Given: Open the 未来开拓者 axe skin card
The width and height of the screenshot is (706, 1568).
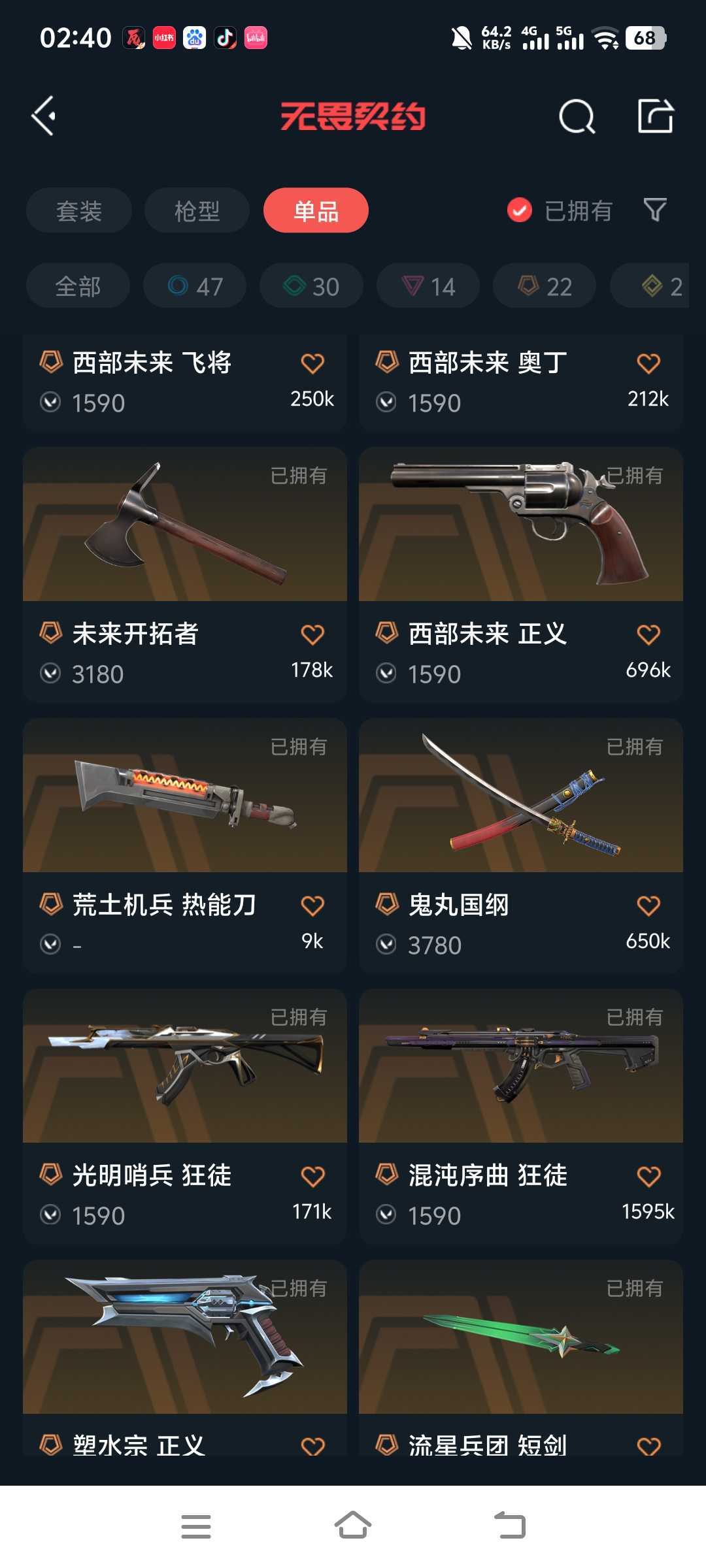Looking at the screenshot, I should click(x=185, y=575).
